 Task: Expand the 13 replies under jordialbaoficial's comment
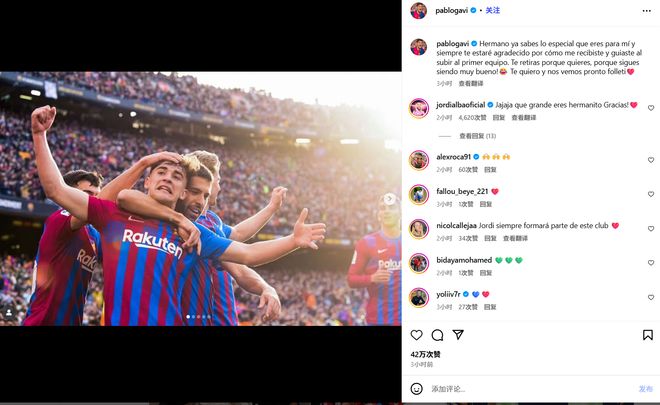coord(477,136)
